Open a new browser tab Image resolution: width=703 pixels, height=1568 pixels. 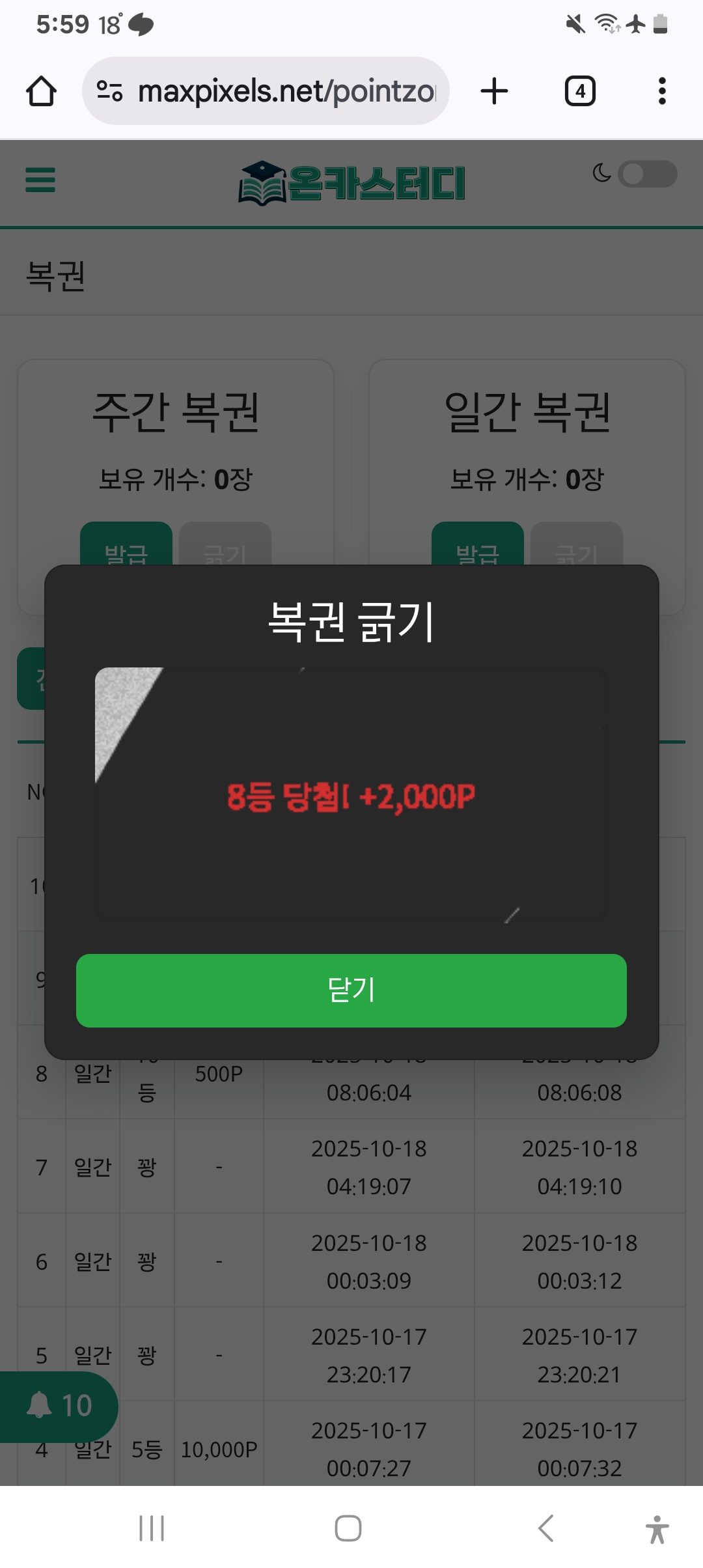pyautogui.click(x=494, y=91)
